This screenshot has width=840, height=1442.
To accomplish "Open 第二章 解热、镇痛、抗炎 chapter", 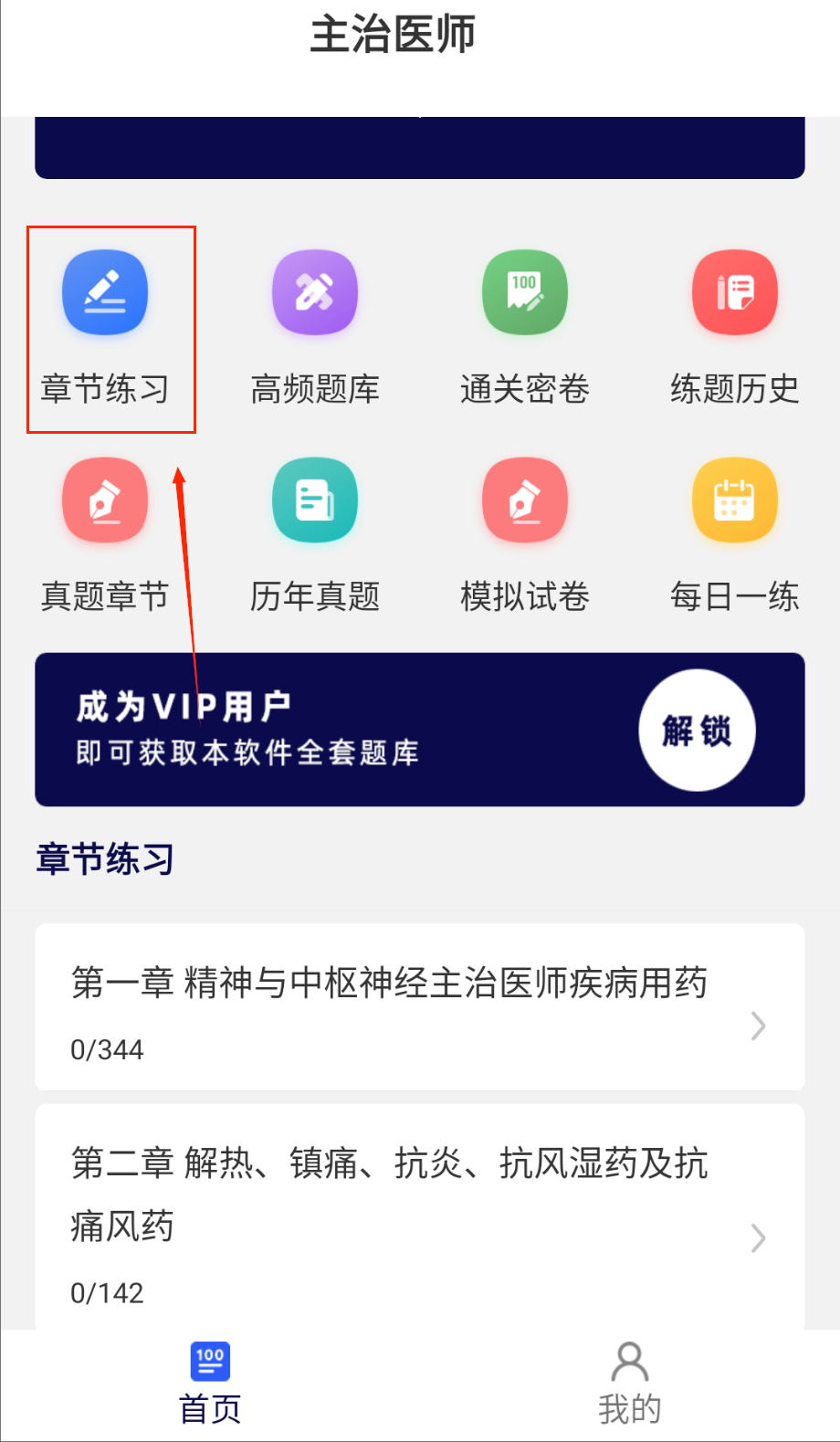I will [x=419, y=1219].
